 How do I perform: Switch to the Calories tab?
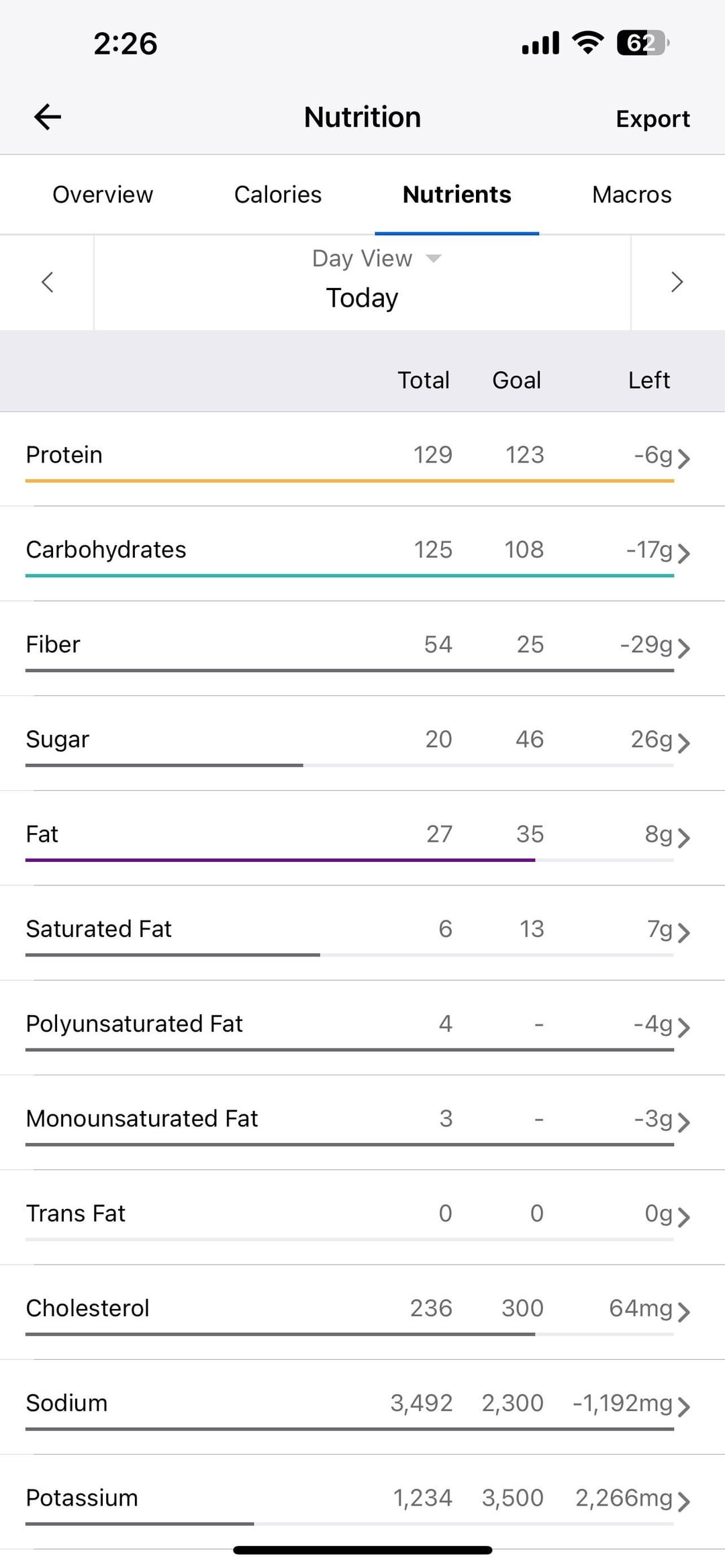[277, 195]
